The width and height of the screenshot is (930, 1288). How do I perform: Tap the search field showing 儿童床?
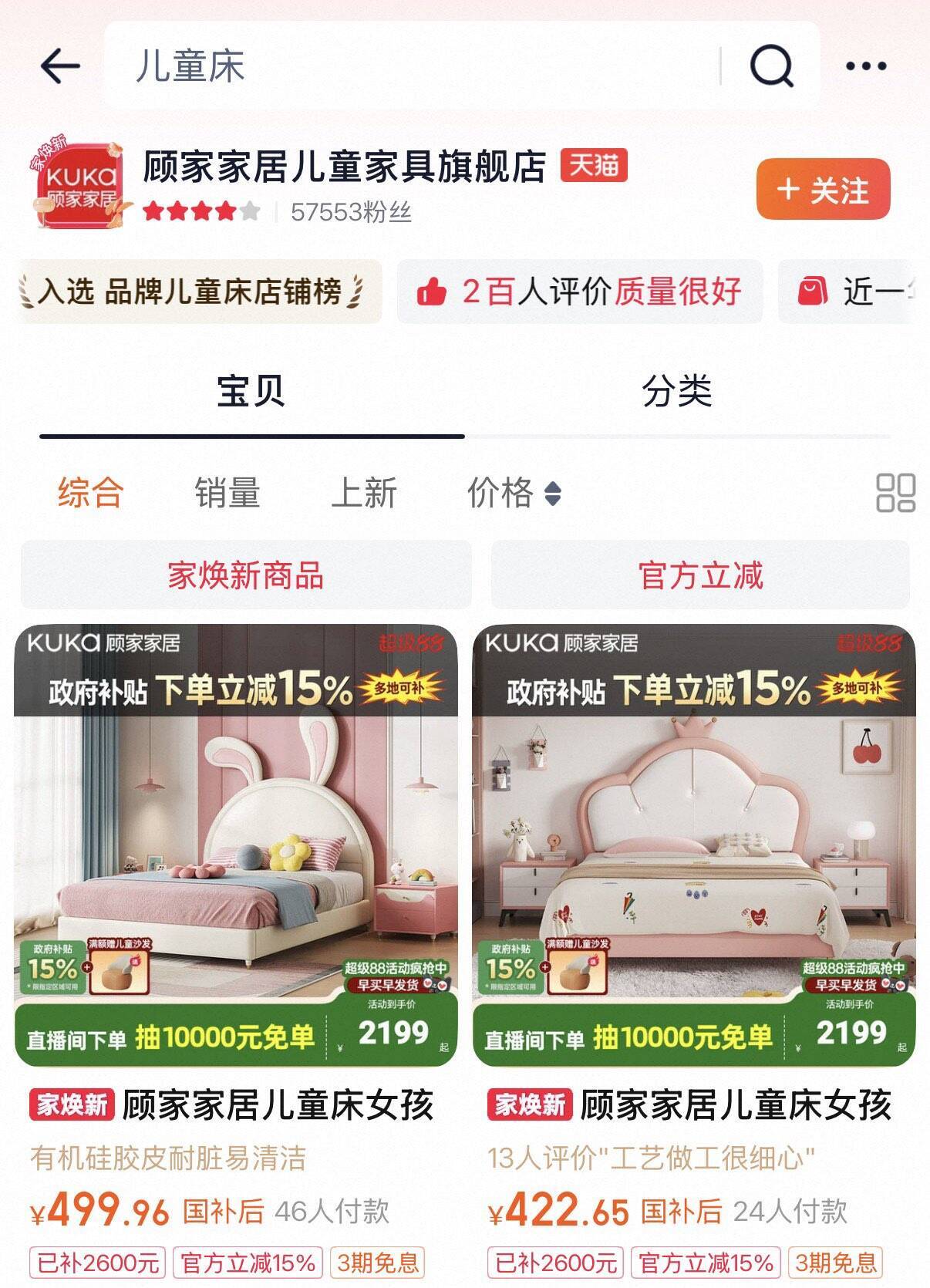[416, 66]
